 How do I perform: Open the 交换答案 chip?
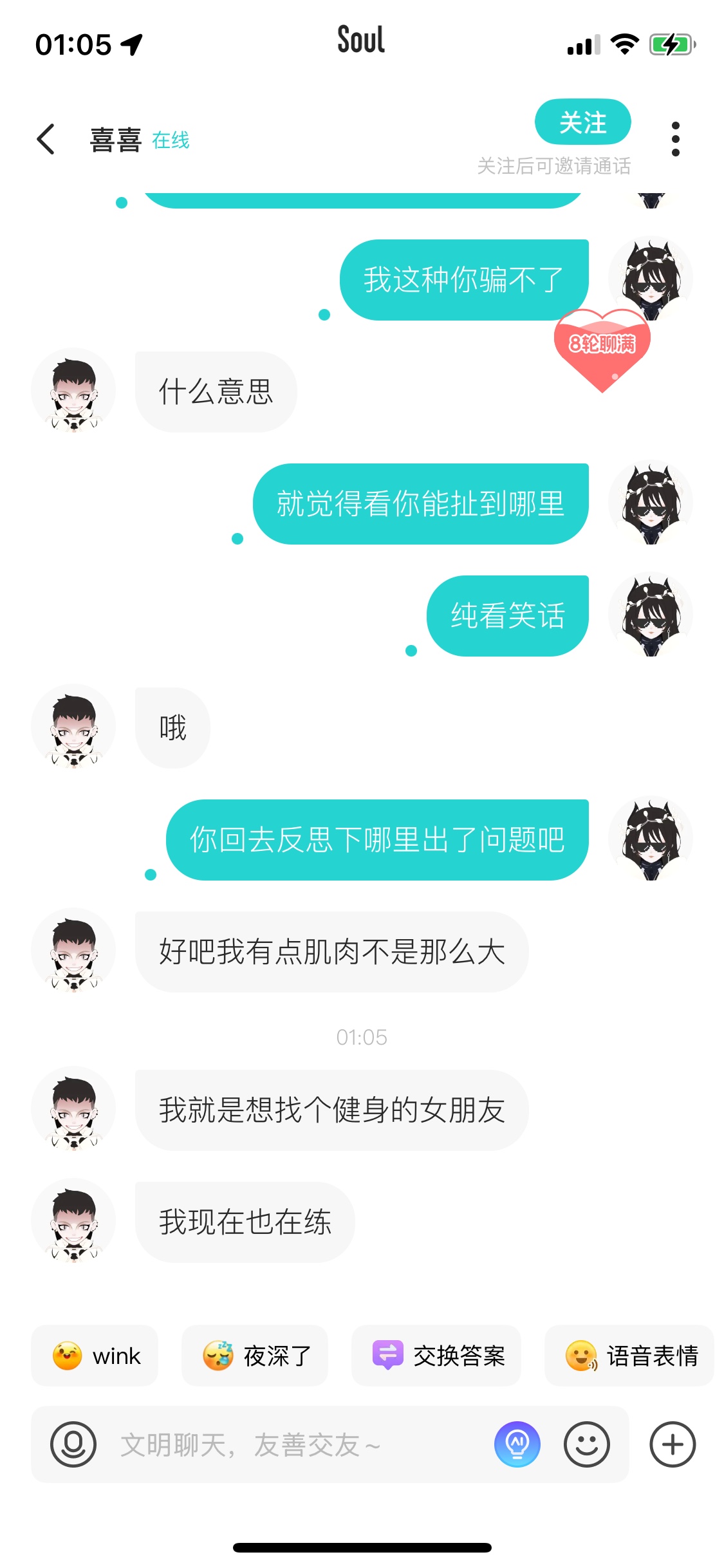[436, 1356]
